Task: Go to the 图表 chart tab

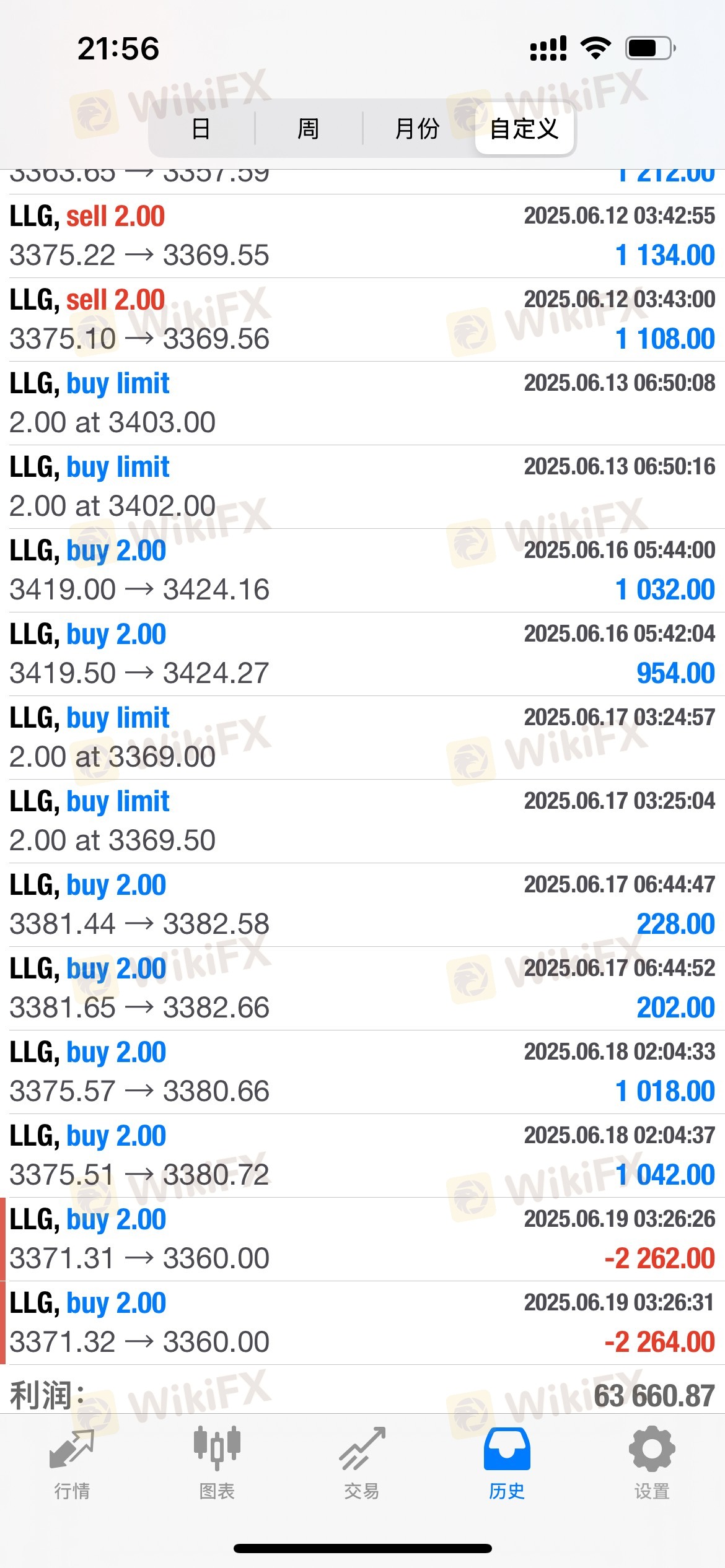Action: coord(217,1464)
